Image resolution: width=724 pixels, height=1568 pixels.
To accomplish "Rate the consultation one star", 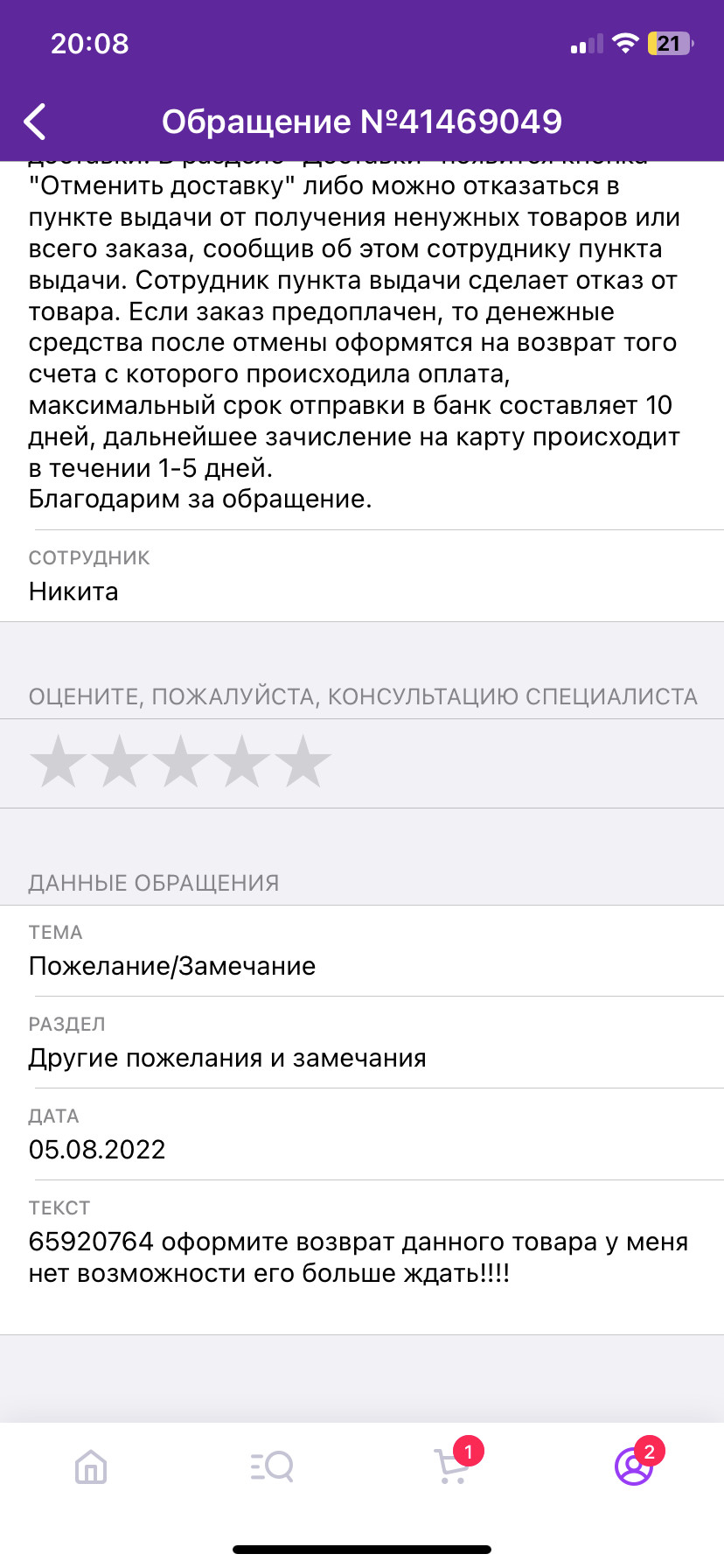I will click(x=58, y=761).
